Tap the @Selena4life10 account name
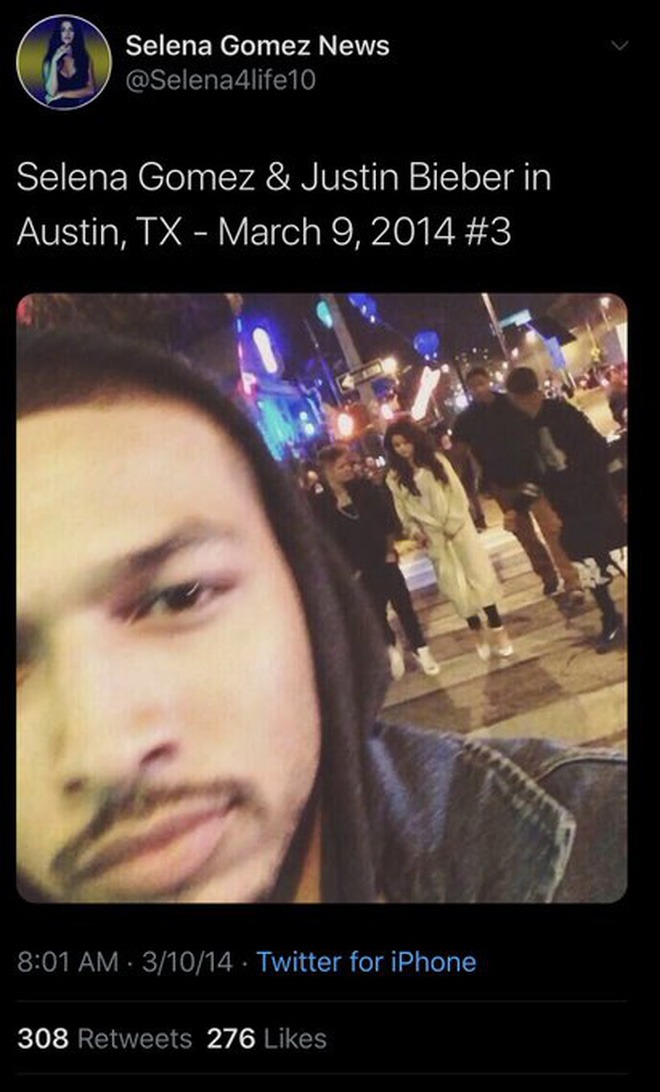Screen dimensions: 660x1092 click(219, 80)
